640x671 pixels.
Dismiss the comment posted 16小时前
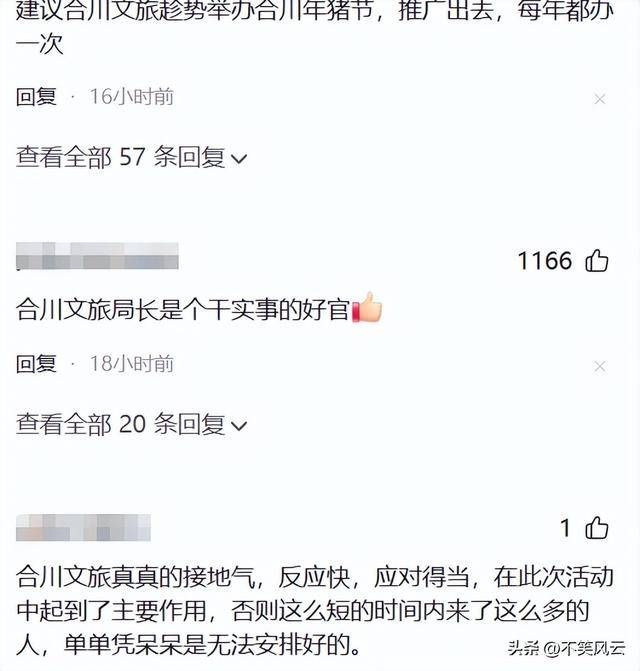click(600, 99)
